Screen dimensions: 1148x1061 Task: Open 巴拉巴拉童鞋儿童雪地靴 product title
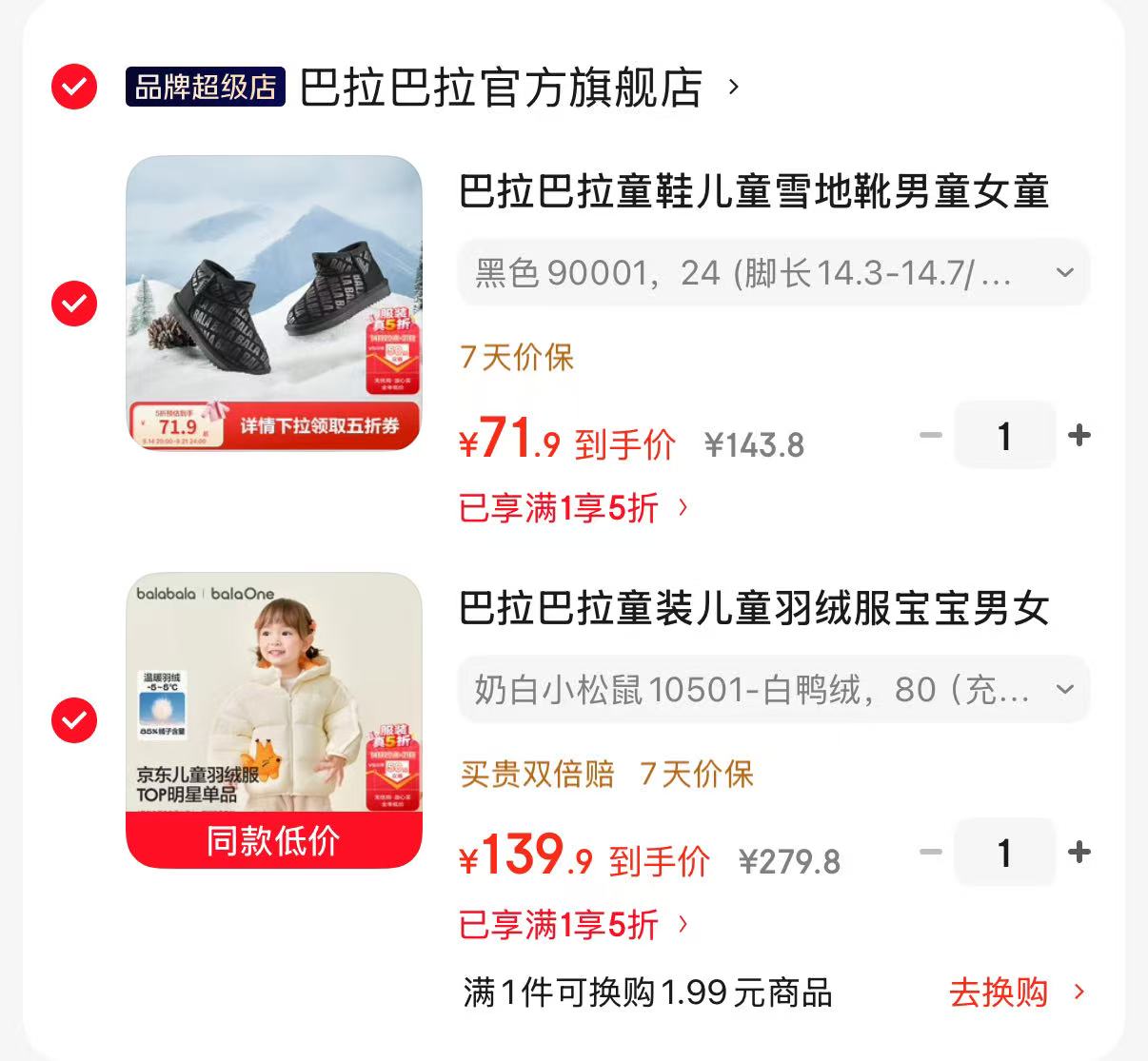[754, 191]
